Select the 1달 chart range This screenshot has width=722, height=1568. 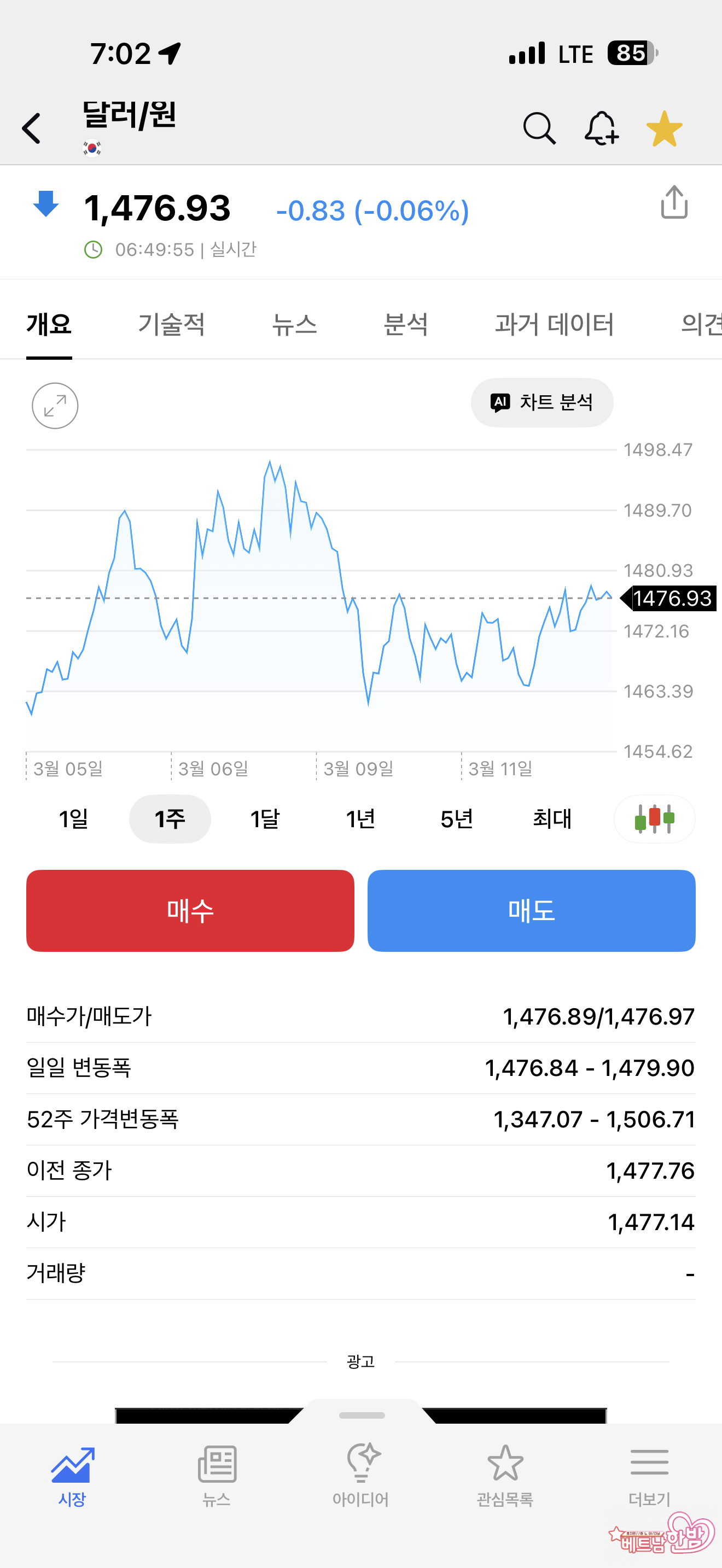point(265,818)
